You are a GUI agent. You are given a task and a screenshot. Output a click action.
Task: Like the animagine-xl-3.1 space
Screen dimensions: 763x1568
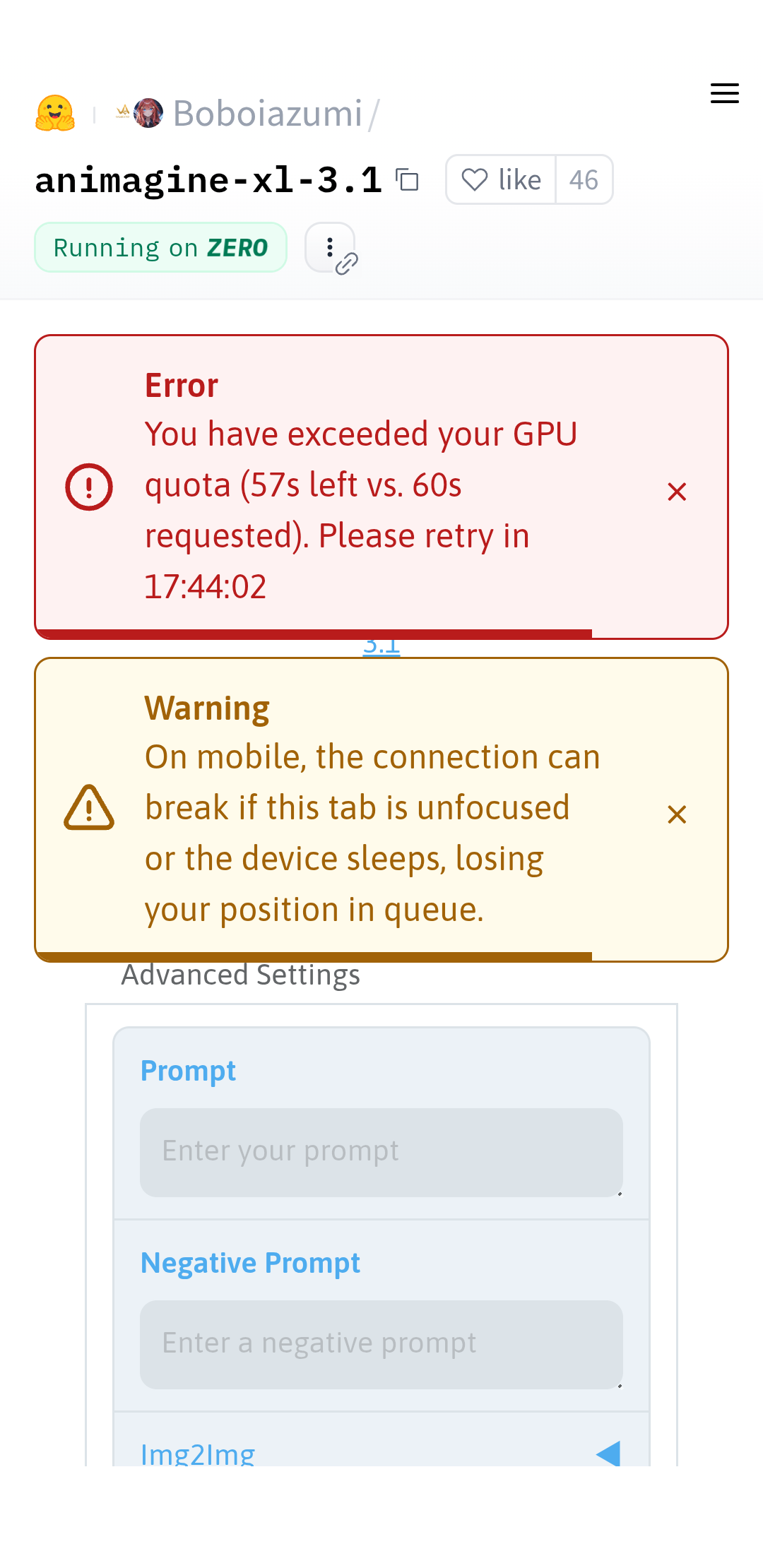pyautogui.click(x=502, y=180)
